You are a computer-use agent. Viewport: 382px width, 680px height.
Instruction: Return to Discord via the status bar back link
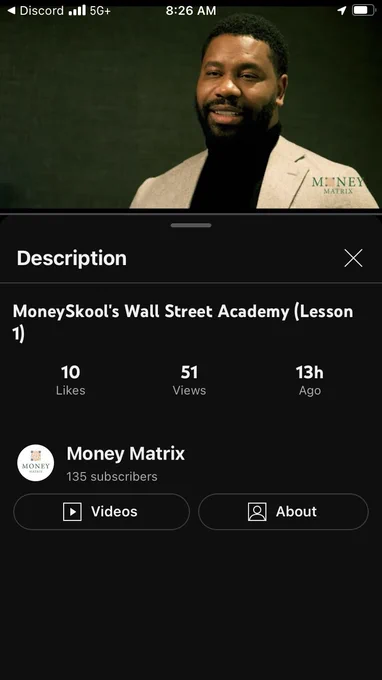[x=35, y=10]
